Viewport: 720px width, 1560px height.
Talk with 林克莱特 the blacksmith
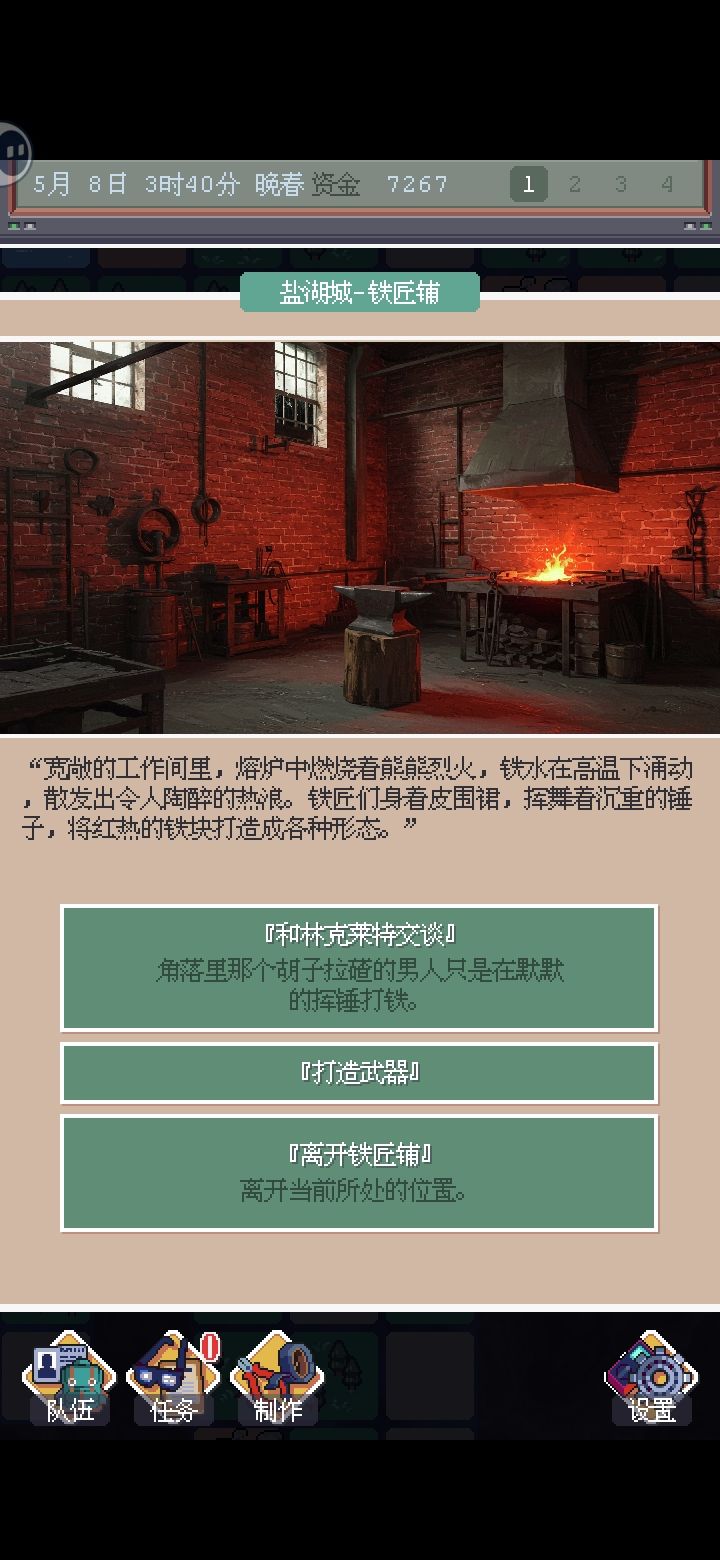[x=359, y=967]
